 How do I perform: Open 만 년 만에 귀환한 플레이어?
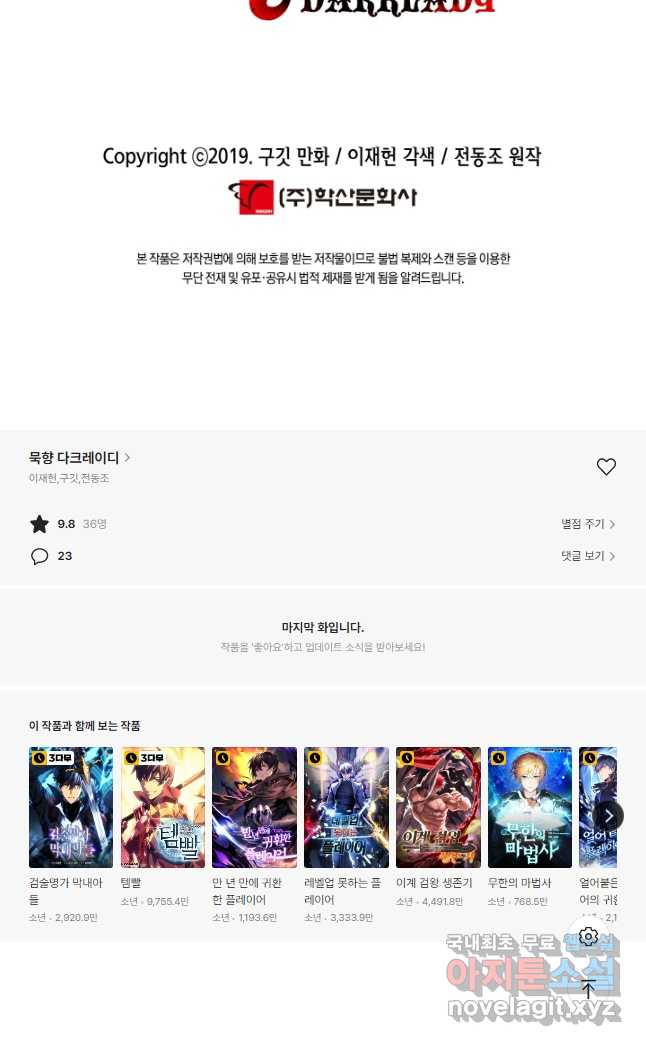[254, 808]
